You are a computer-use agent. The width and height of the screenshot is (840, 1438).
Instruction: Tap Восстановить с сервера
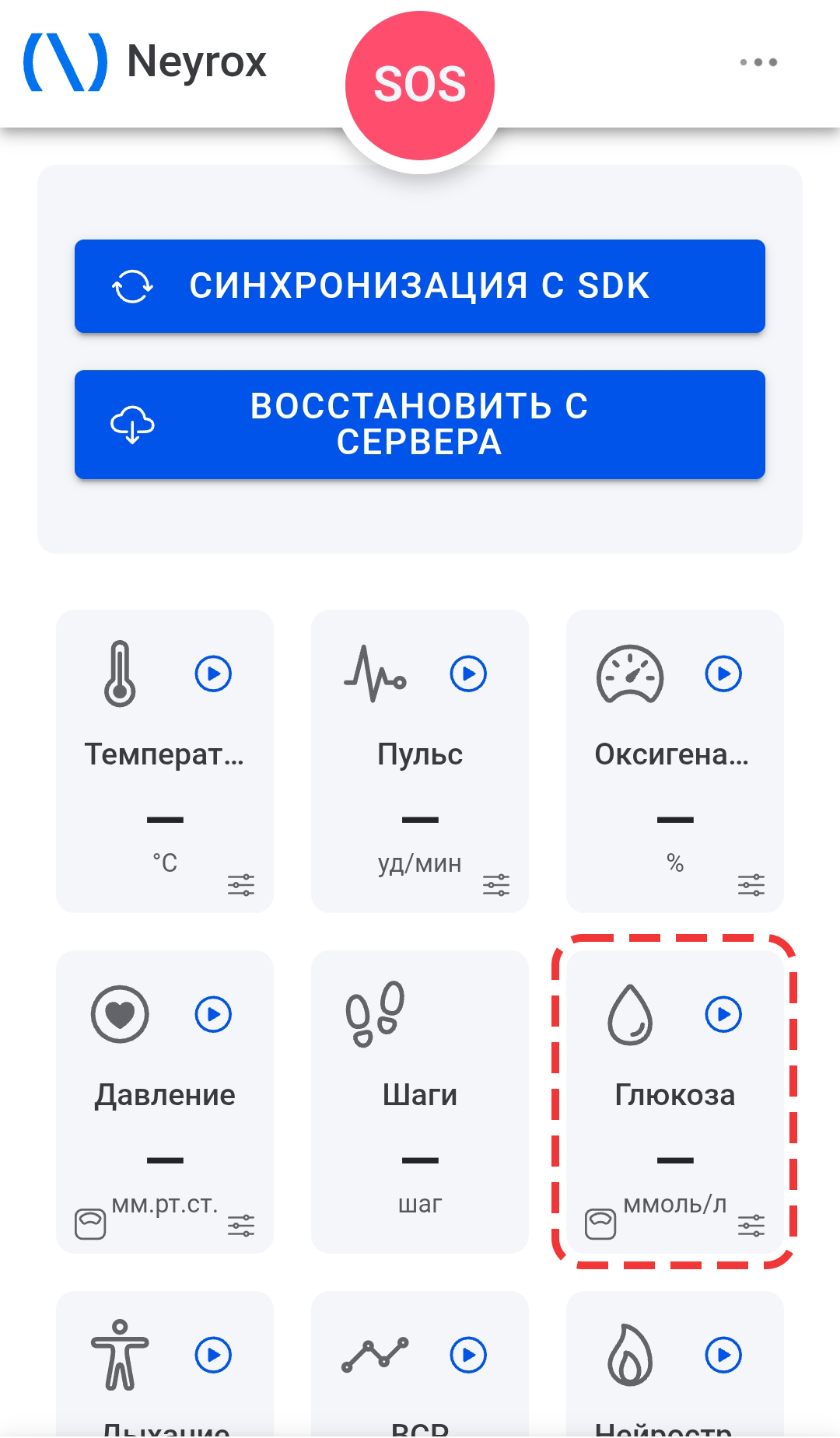(x=420, y=425)
